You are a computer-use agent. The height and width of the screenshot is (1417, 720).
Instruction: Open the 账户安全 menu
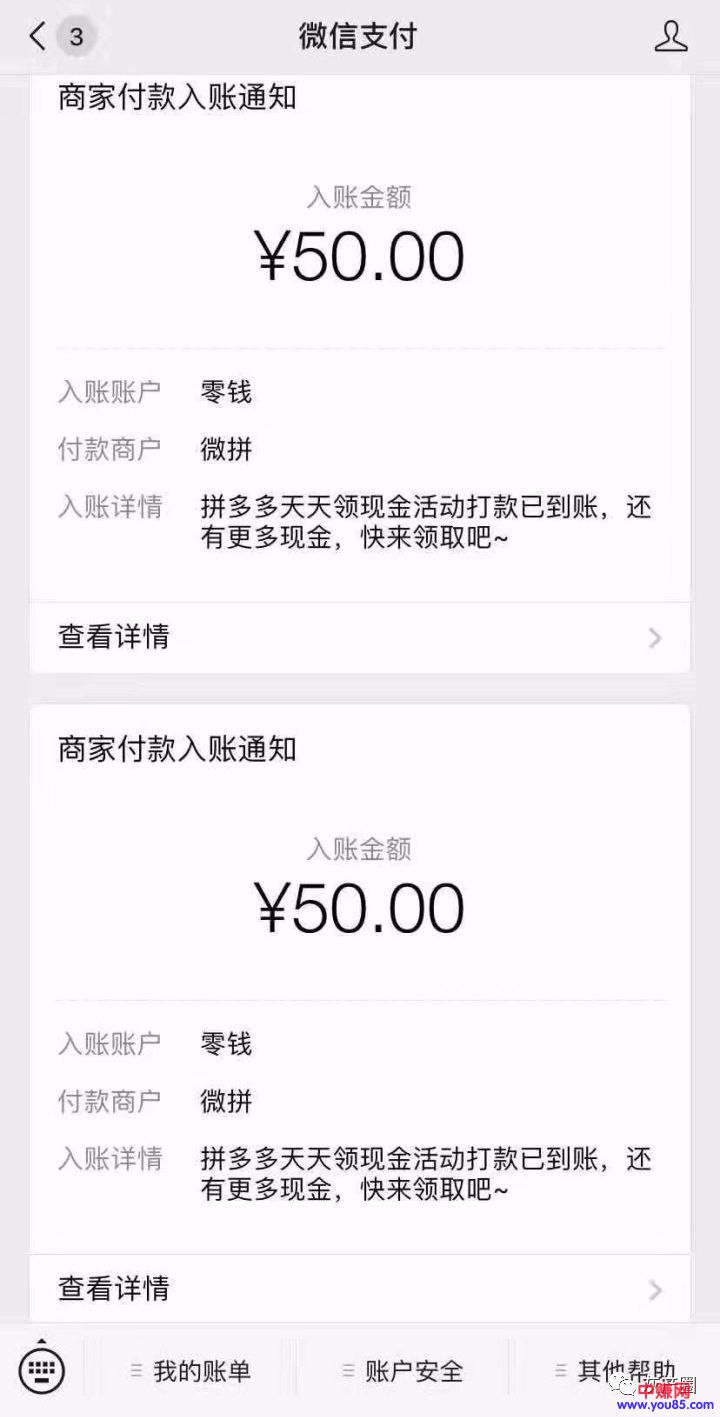pyautogui.click(x=404, y=1371)
